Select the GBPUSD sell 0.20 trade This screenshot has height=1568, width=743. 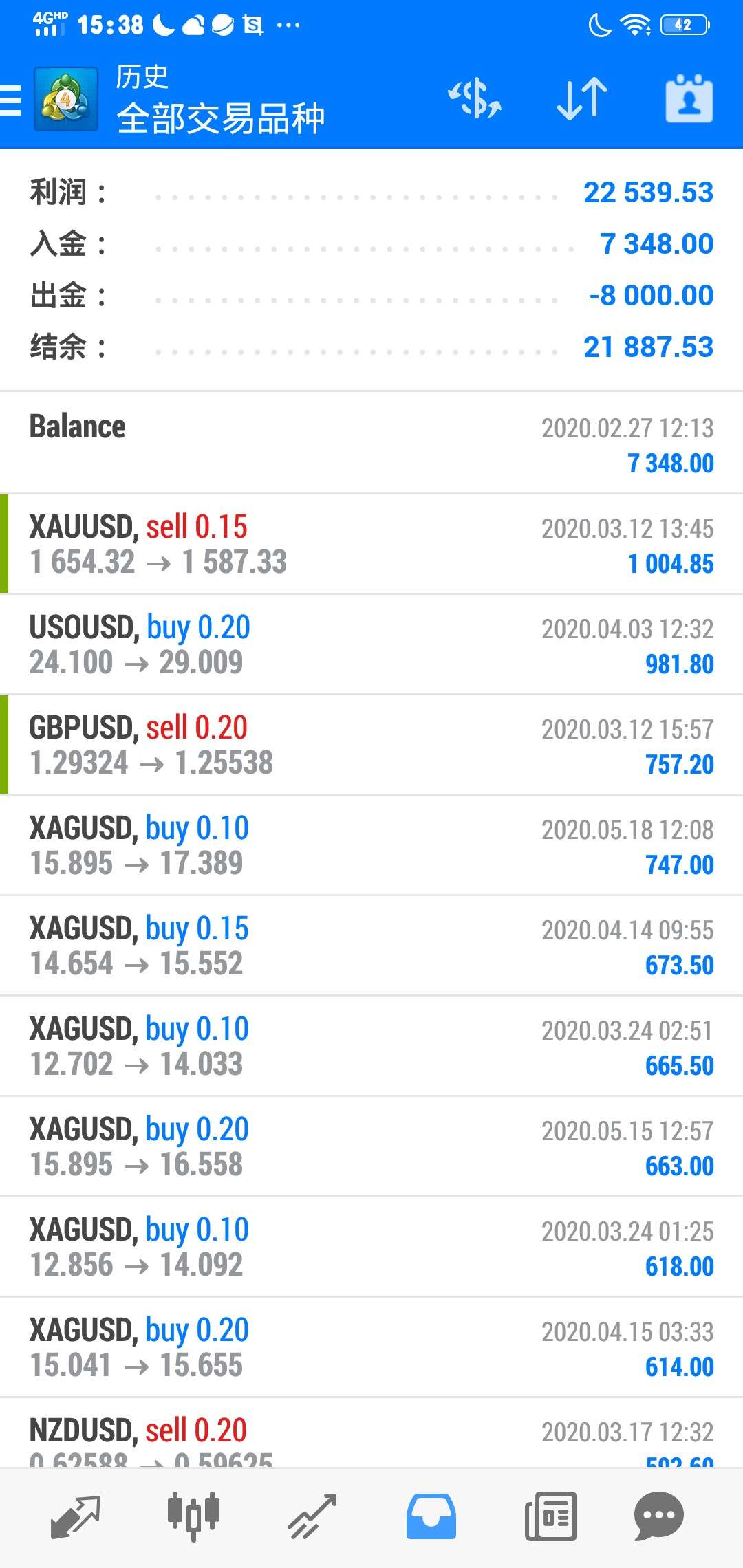point(371,745)
